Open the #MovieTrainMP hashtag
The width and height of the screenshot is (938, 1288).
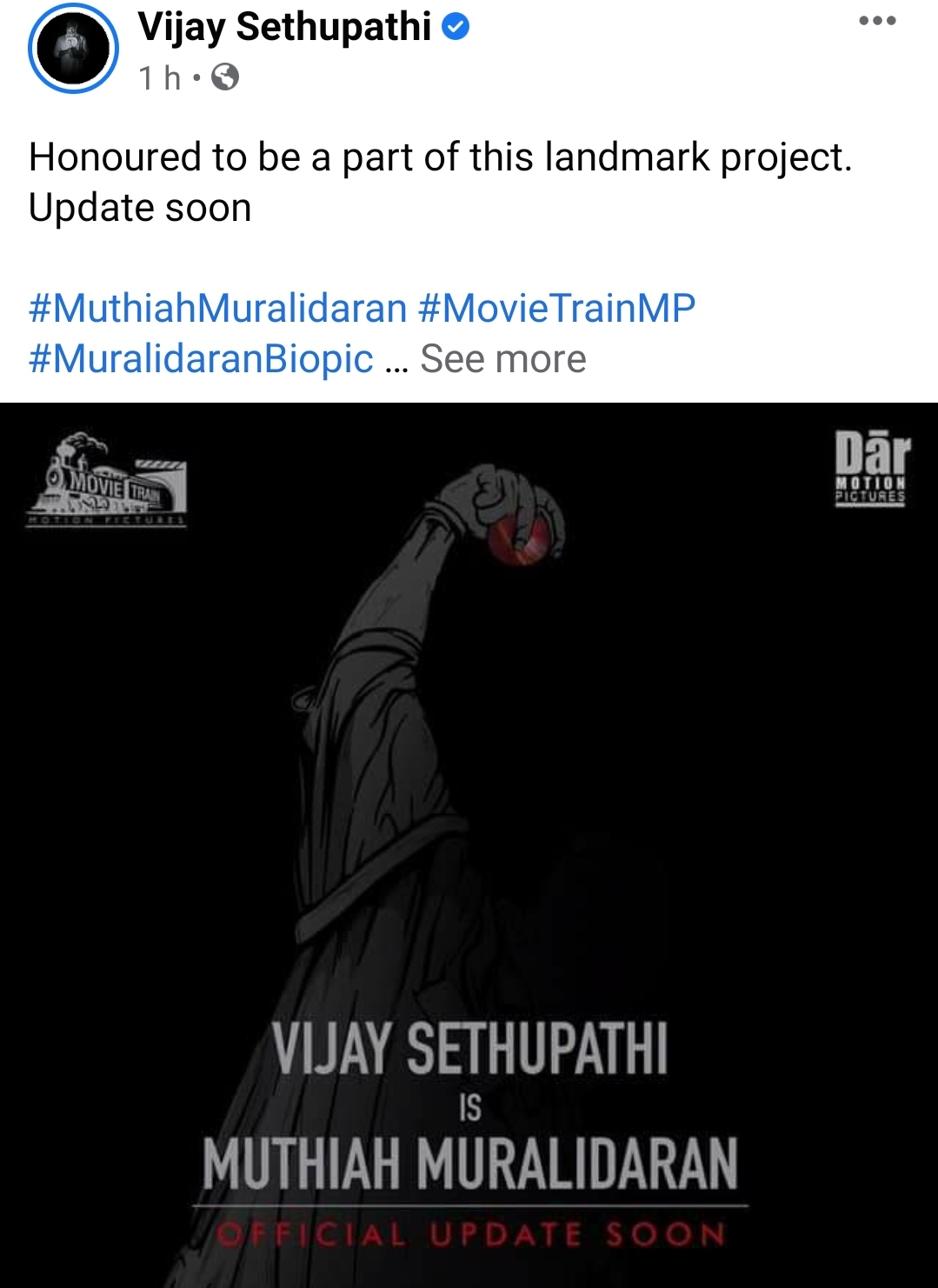click(556, 308)
